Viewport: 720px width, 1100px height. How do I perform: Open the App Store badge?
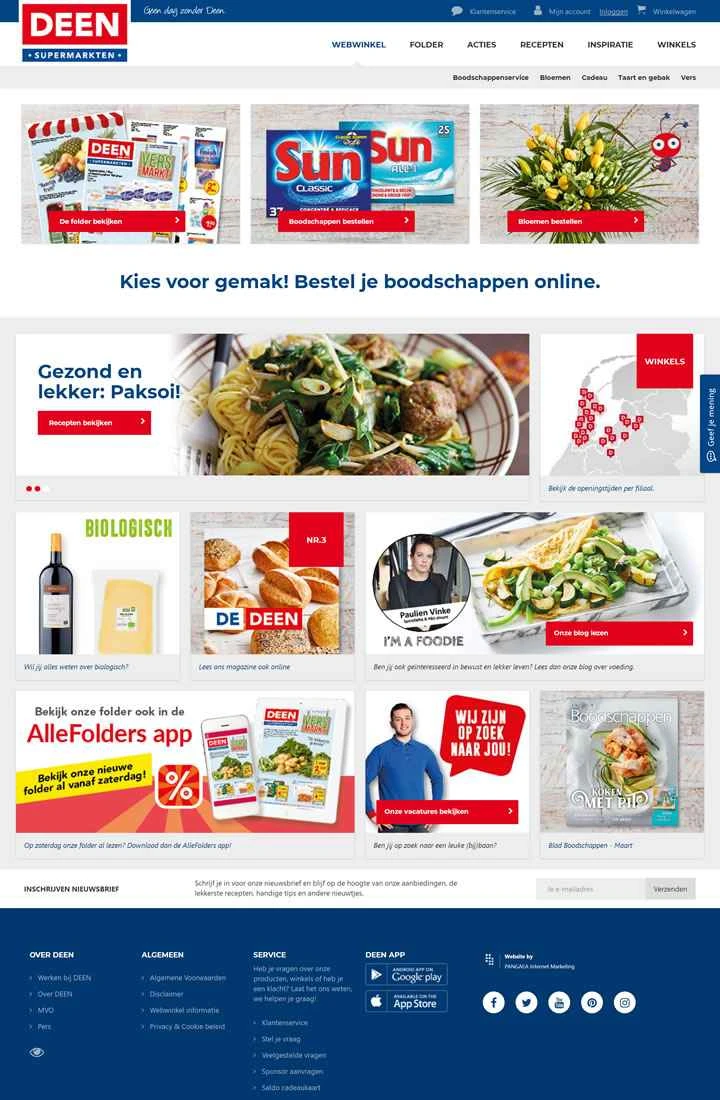coord(406,1001)
